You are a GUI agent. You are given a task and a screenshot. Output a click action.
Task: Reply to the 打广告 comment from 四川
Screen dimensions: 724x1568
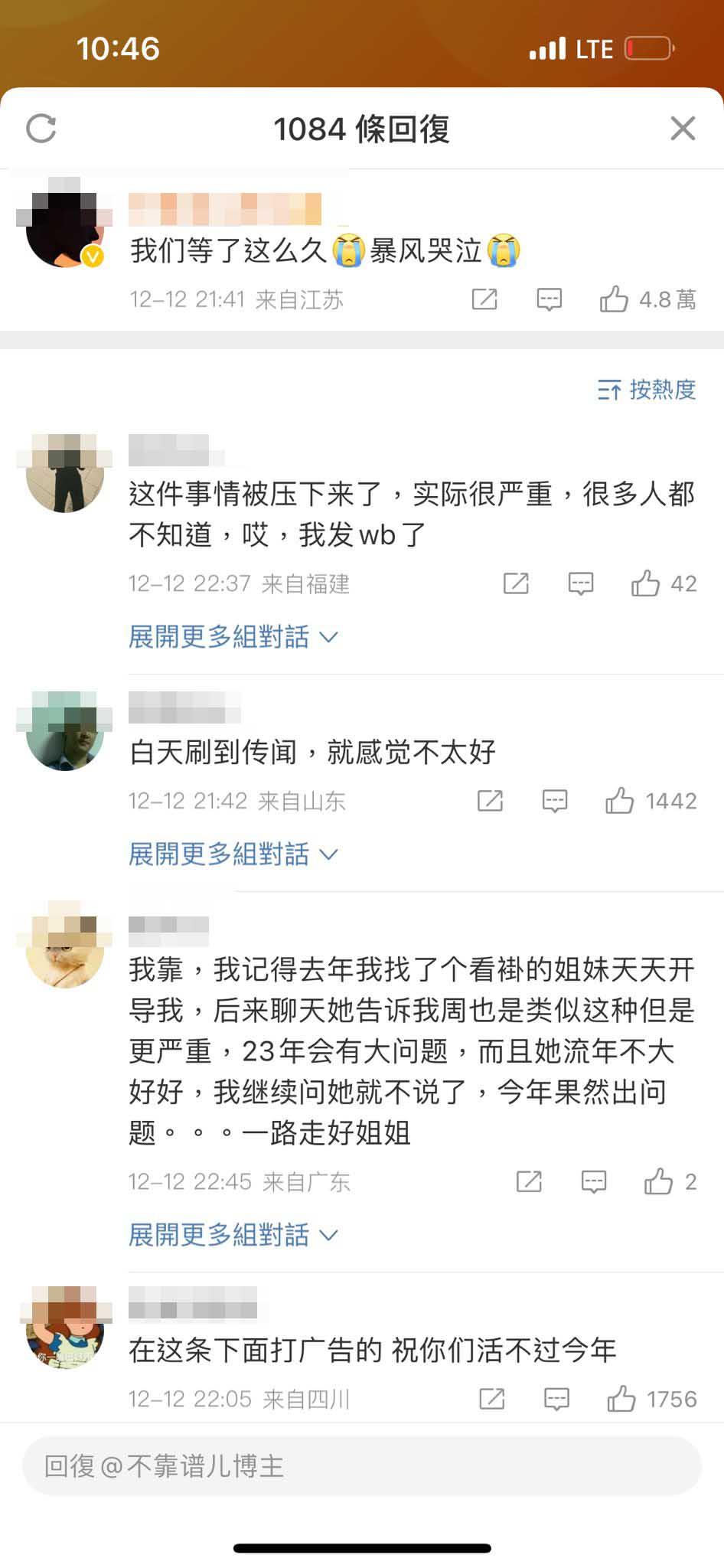coord(556,1400)
